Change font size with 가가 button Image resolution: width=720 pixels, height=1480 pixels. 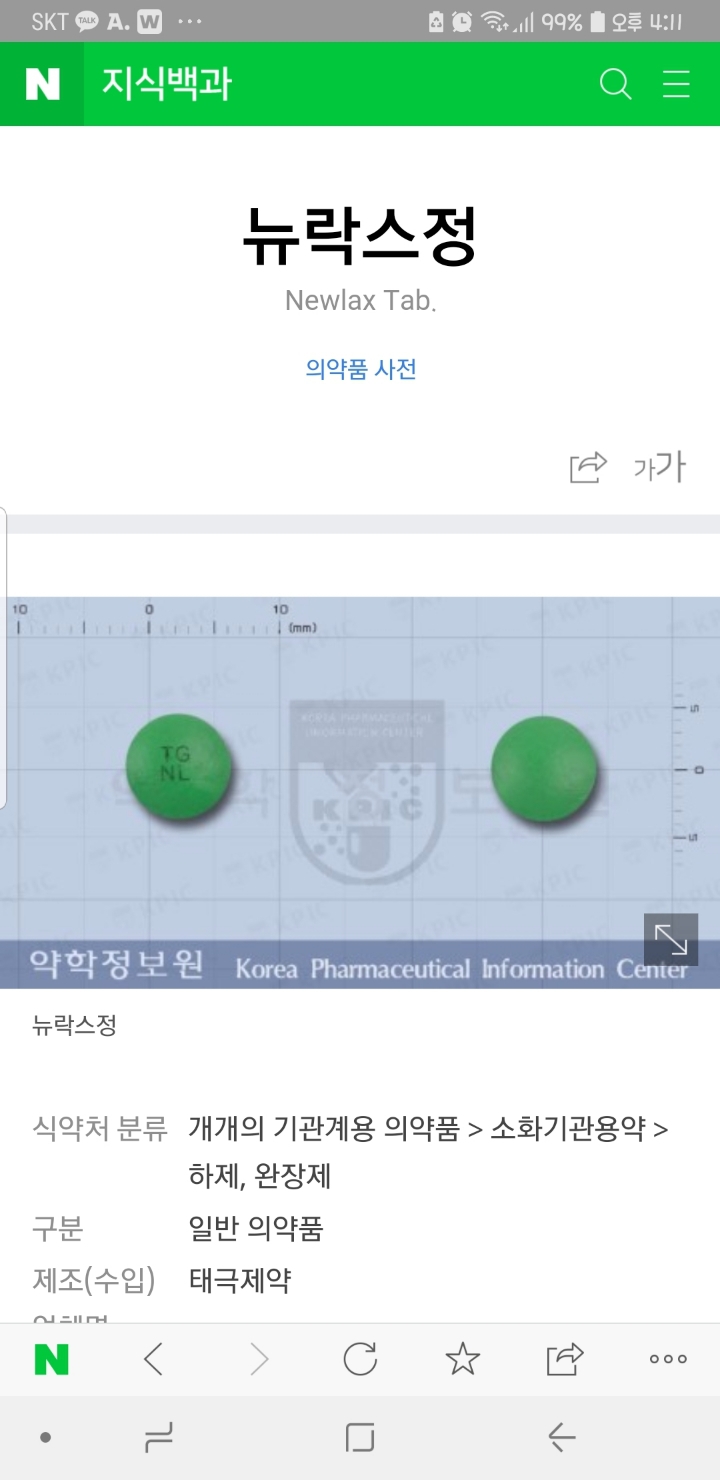coord(659,467)
